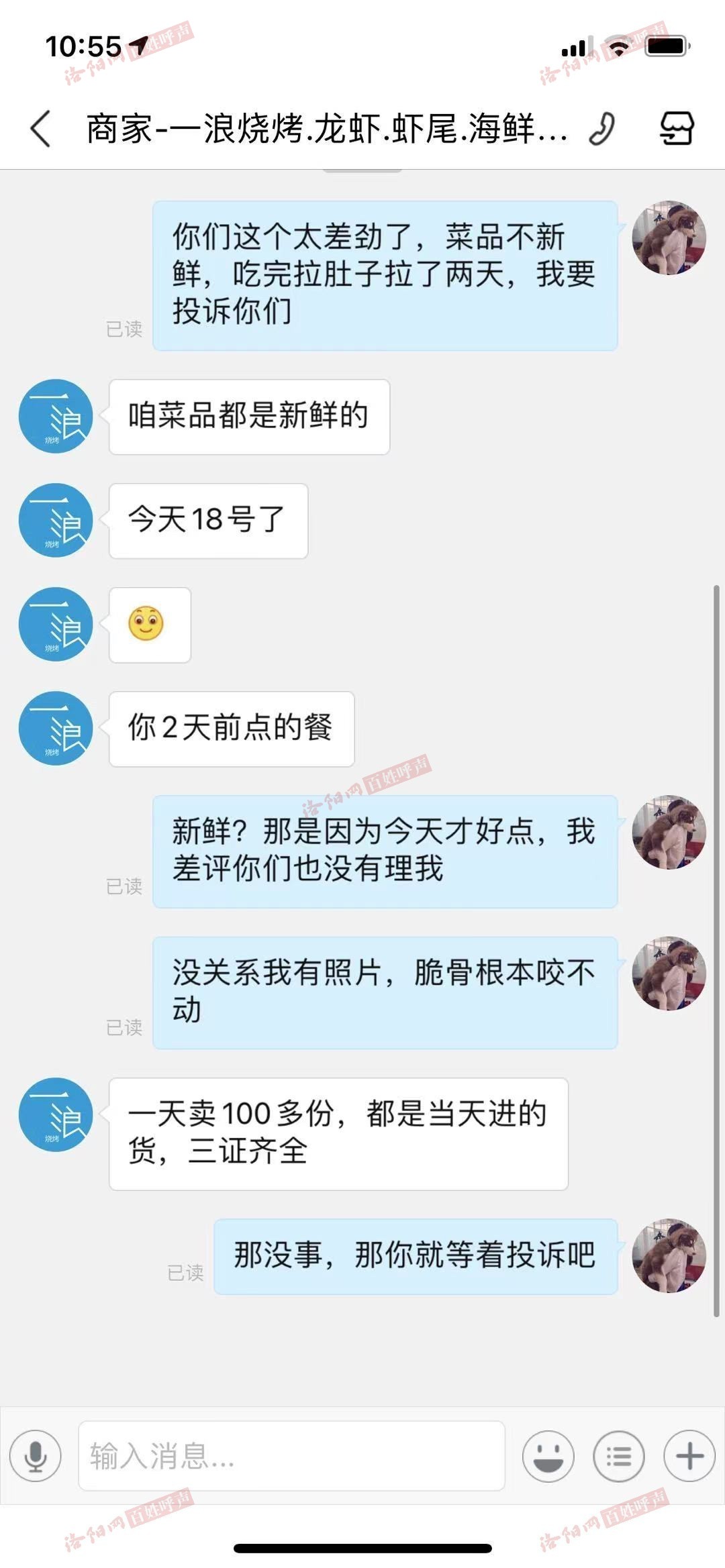This screenshot has height=1568, width=725.
Task: Focus the message input field
Action: (x=291, y=1455)
